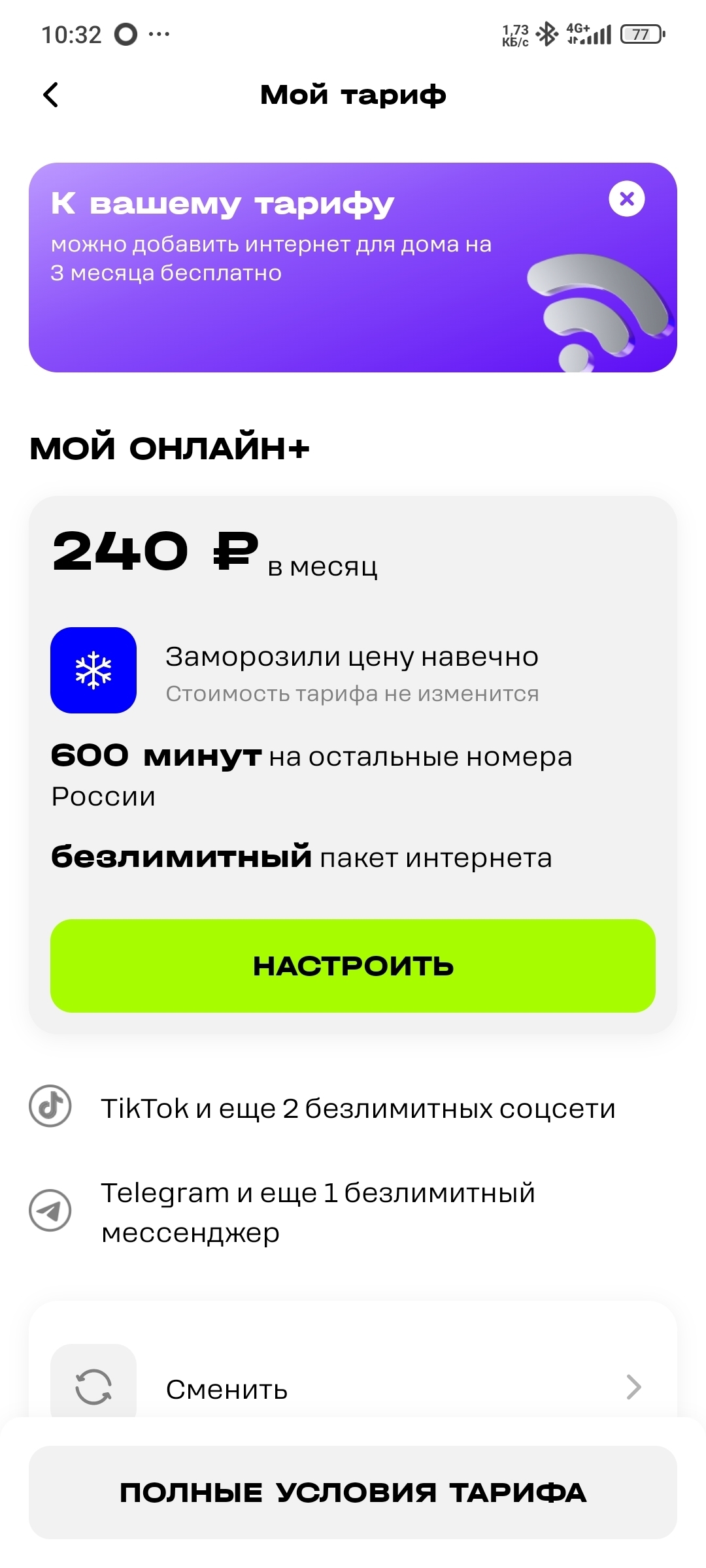Tap the green НАСТРОИТЬ button
The height and width of the screenshot is (1568, 706).
point(353,966)
